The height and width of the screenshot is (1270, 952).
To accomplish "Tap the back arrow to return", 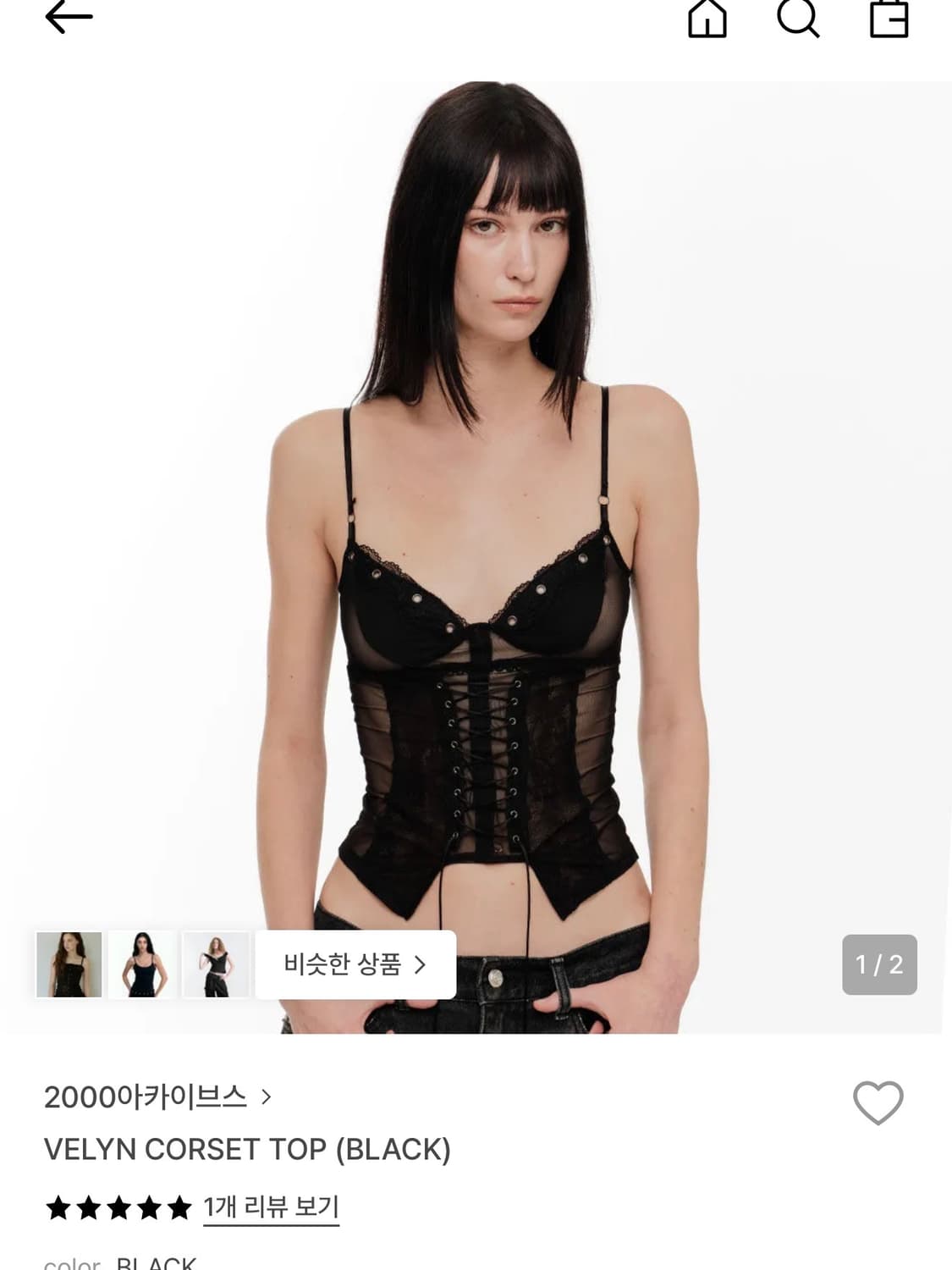I will coord(69,19).
